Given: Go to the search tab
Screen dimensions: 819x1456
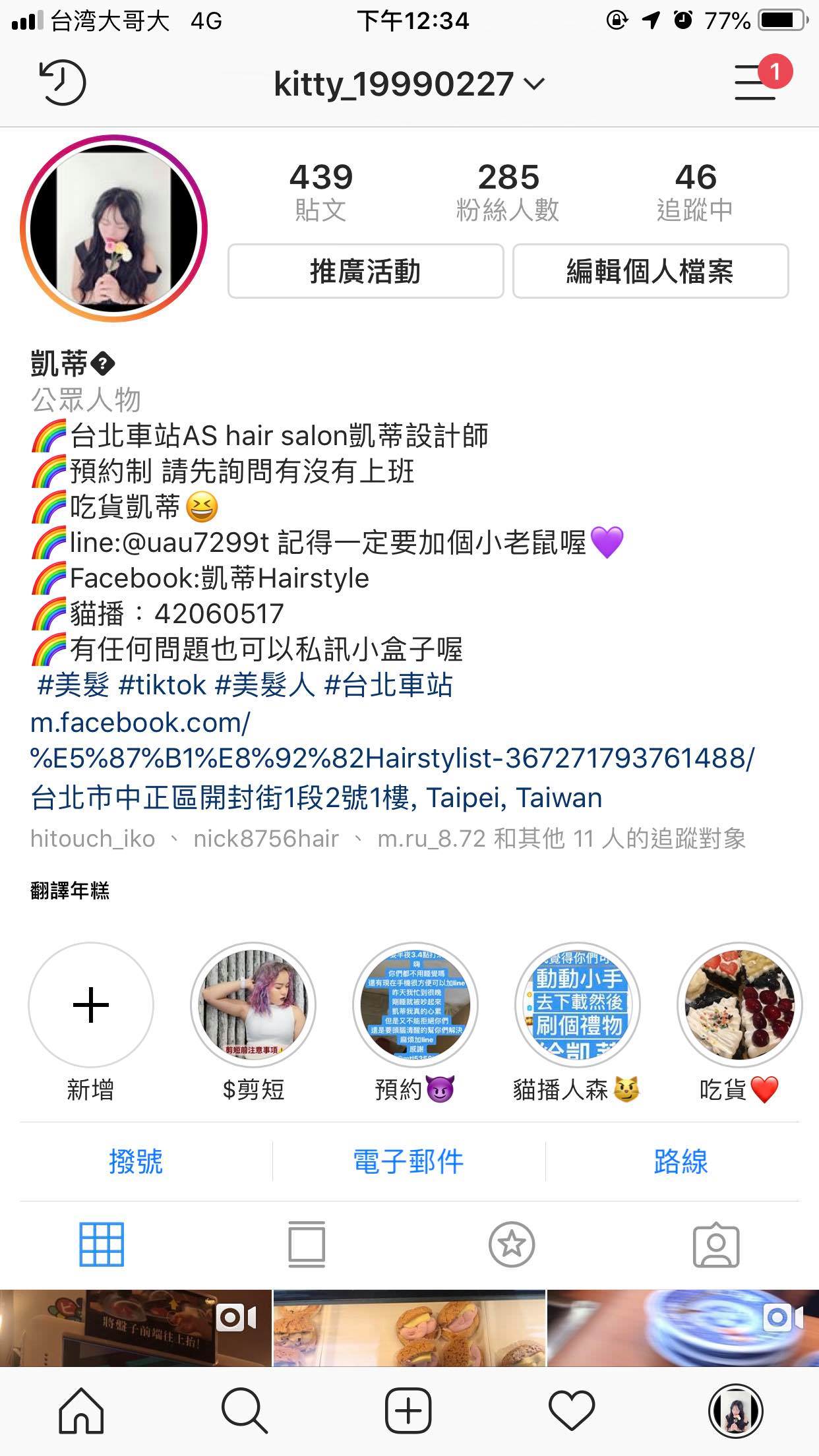Looking at the screenshot, I should [x=245, y=1411].
